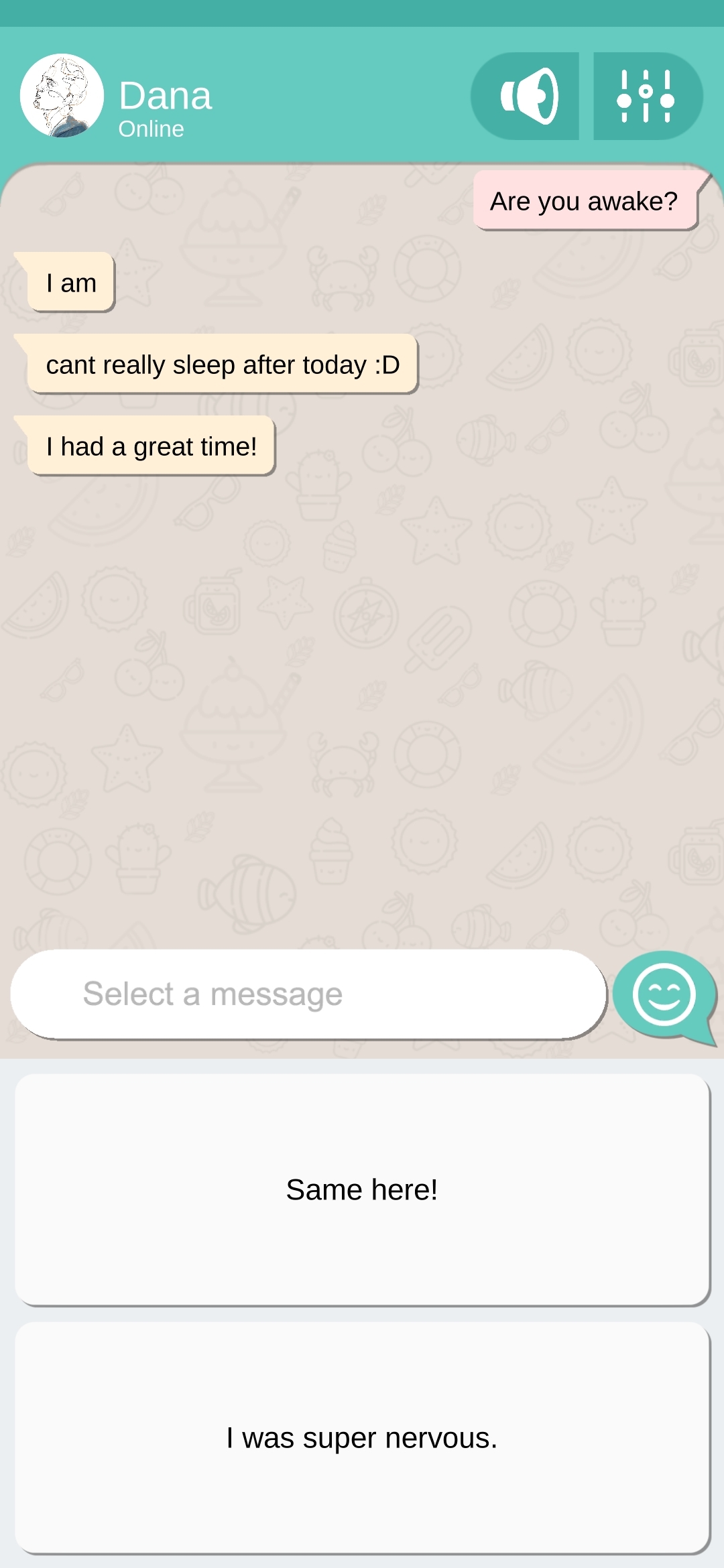Image resolution: width=724 pixels, height=1568 pixels.
Task: Open the settings sliders button
Action: click(x=646, y=96)
